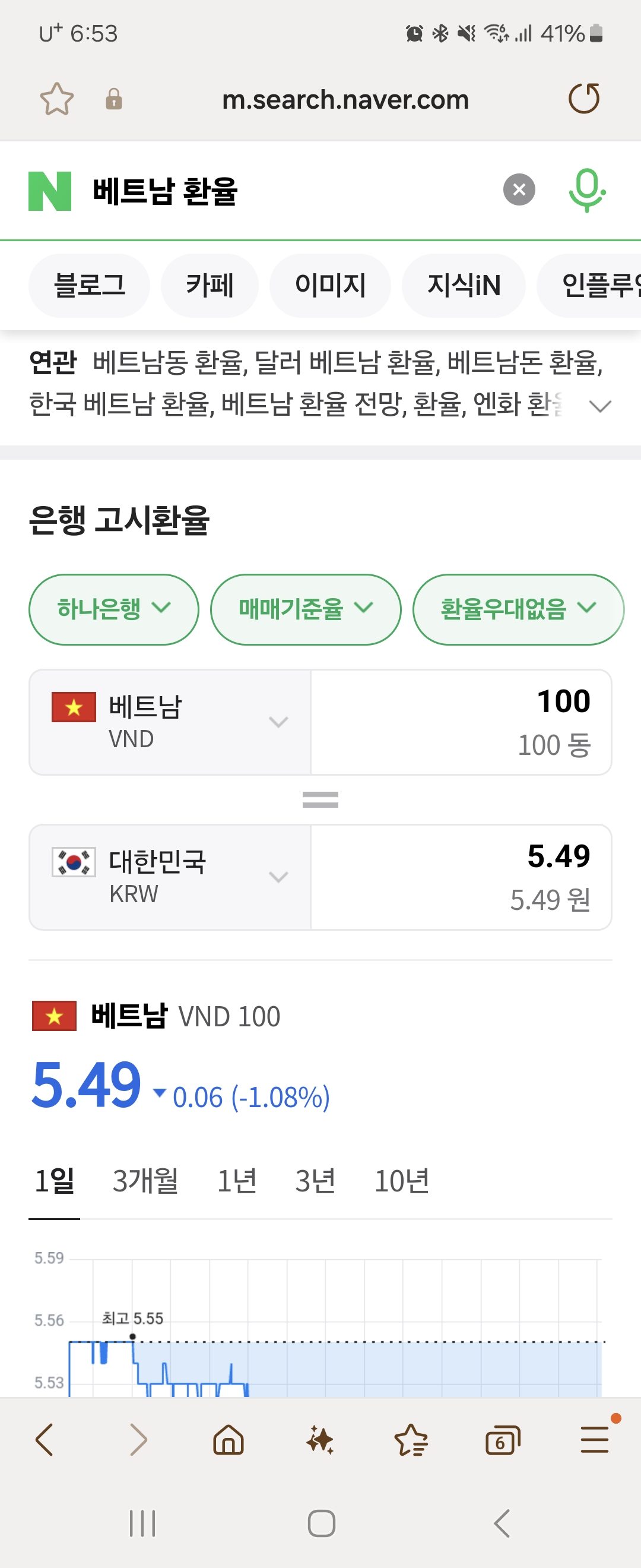Select the 3개월 chart period
This screenshot has width=641, height=1568.
click(x=145, y=1181)
